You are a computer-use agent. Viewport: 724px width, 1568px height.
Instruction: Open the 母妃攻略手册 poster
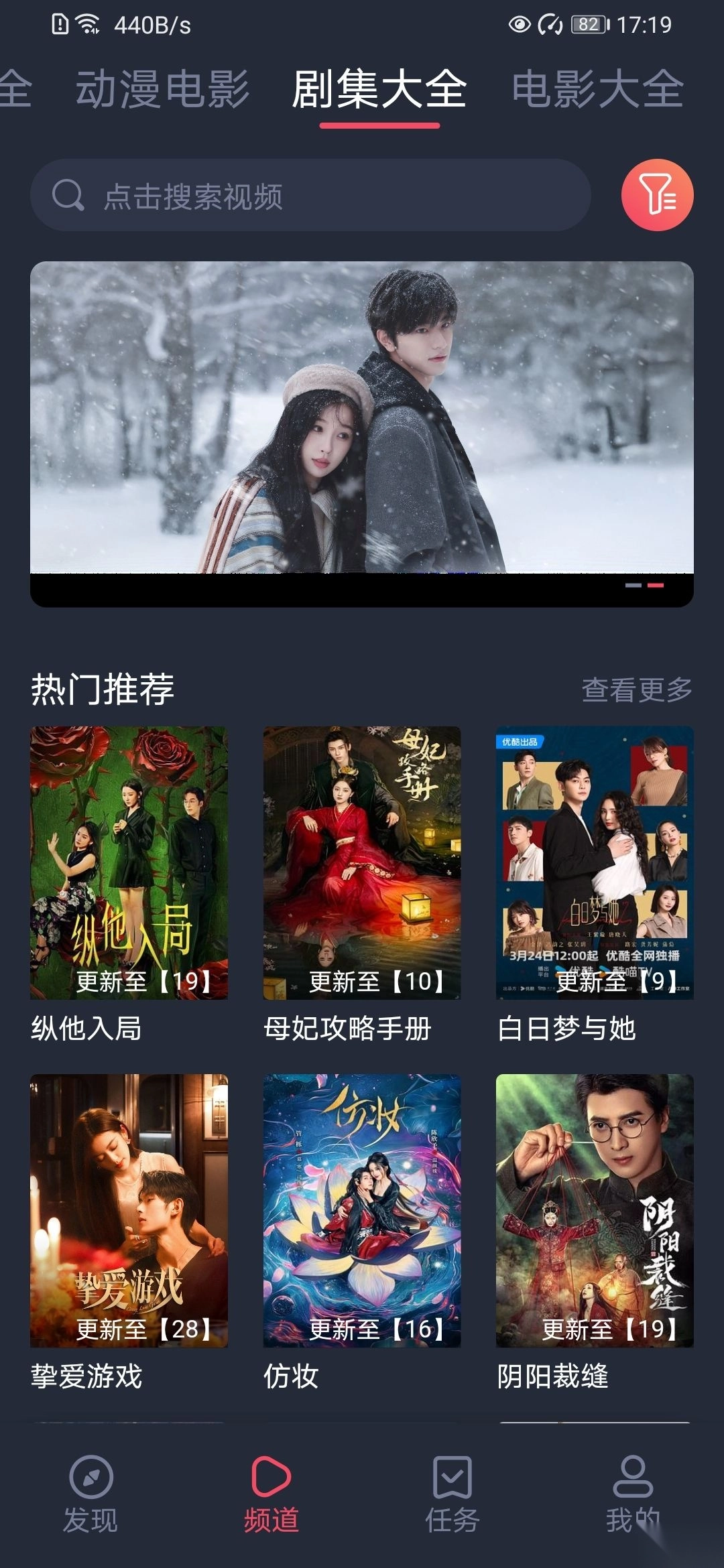click(x=362, y=858)
